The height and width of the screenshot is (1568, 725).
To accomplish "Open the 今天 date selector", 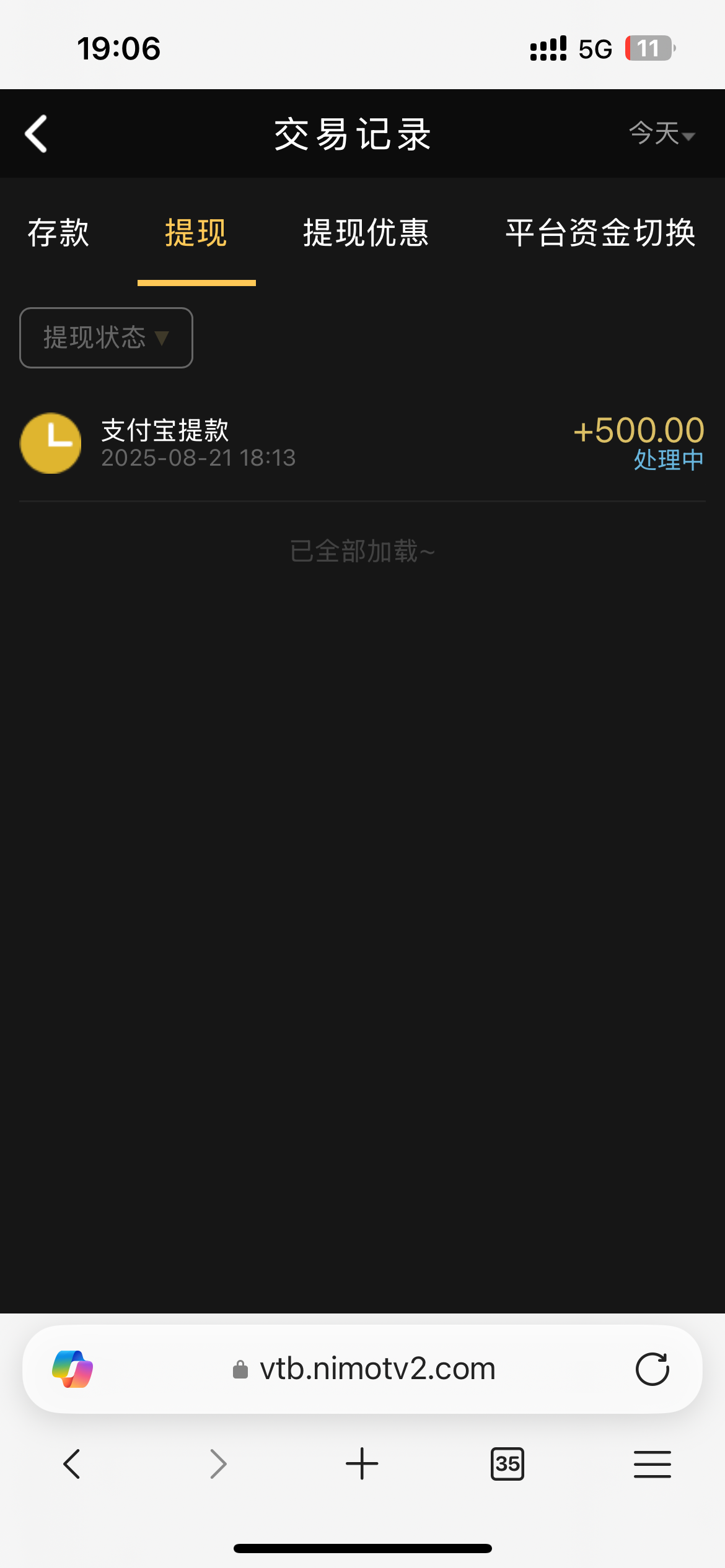I will coord(661,134).
